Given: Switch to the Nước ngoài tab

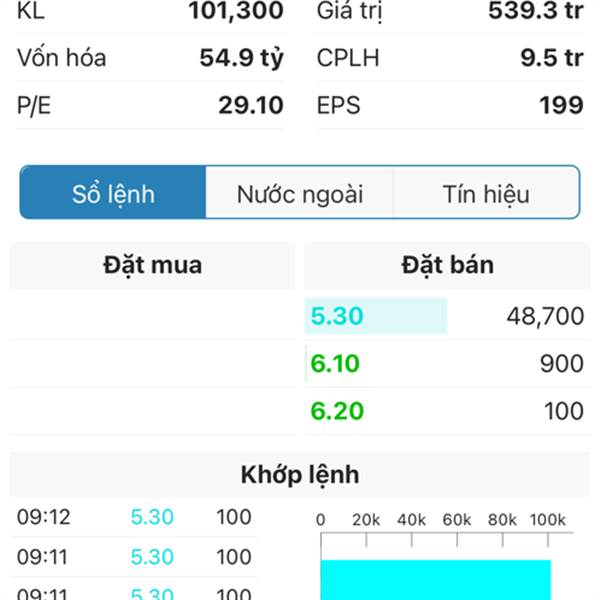Looking at the screenshot, I should (x=299, y=193).
